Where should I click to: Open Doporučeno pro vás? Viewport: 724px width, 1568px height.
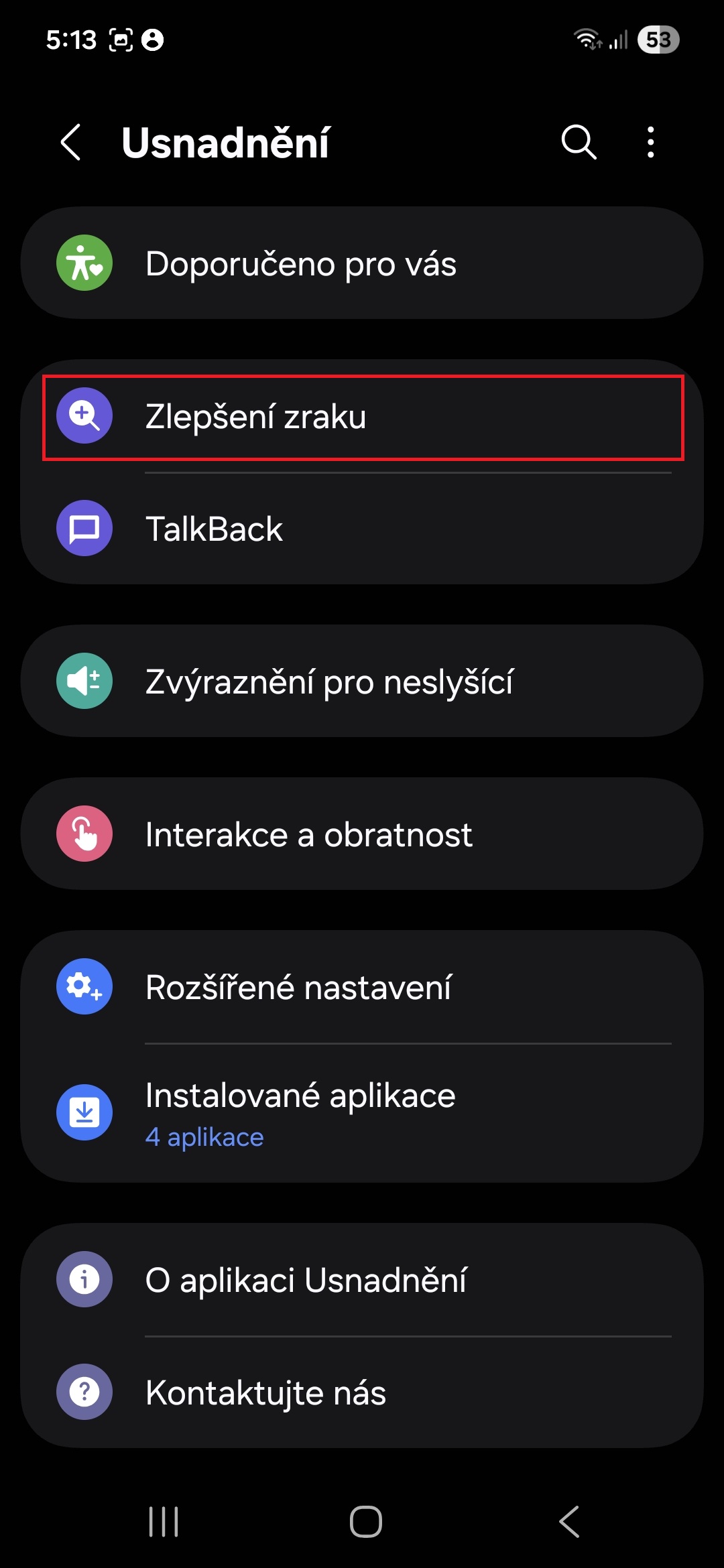(x=362, y=263)
